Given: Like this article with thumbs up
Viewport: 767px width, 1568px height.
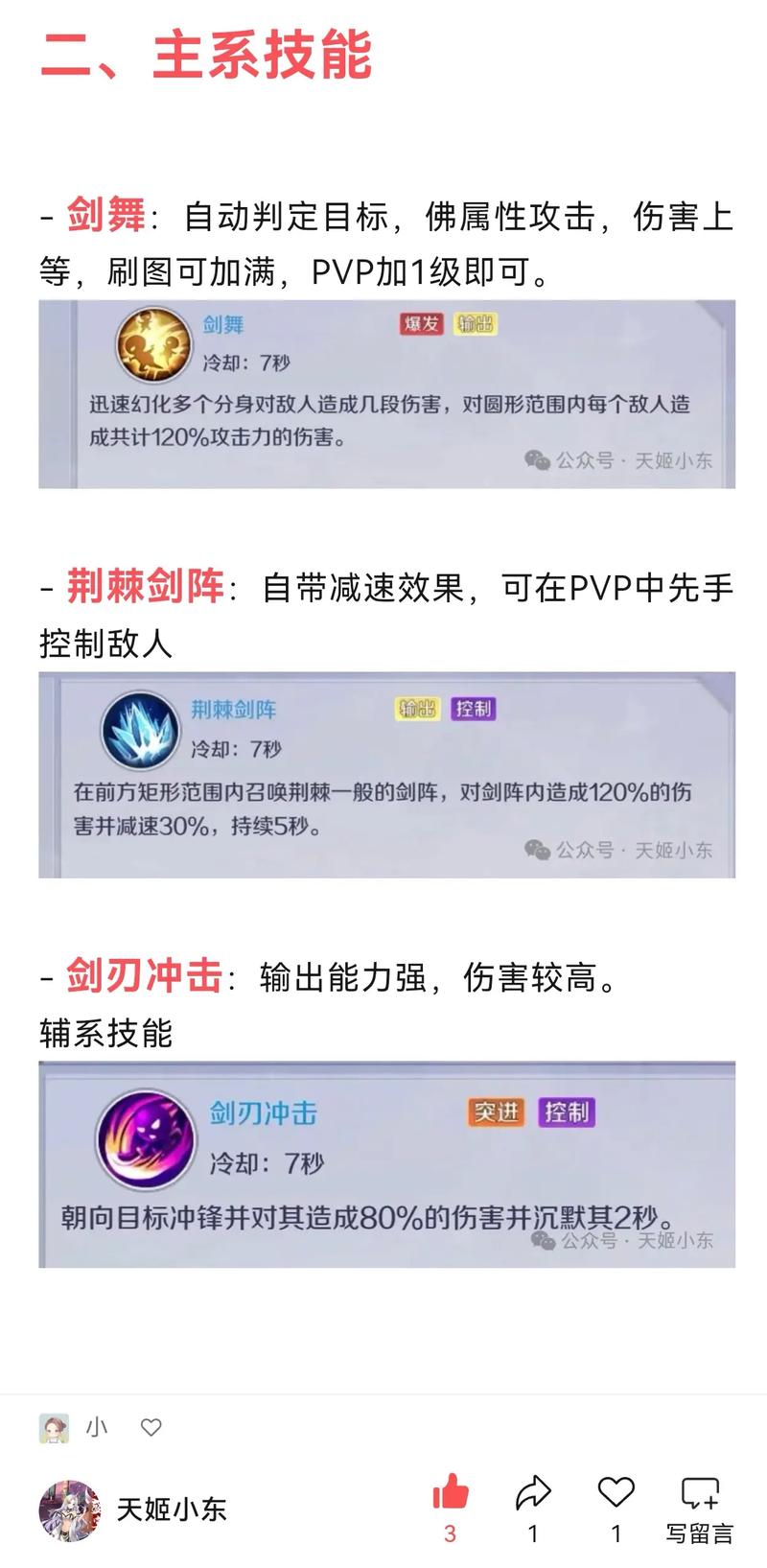Looking at the screenshot, I should tap(450, 1494).
